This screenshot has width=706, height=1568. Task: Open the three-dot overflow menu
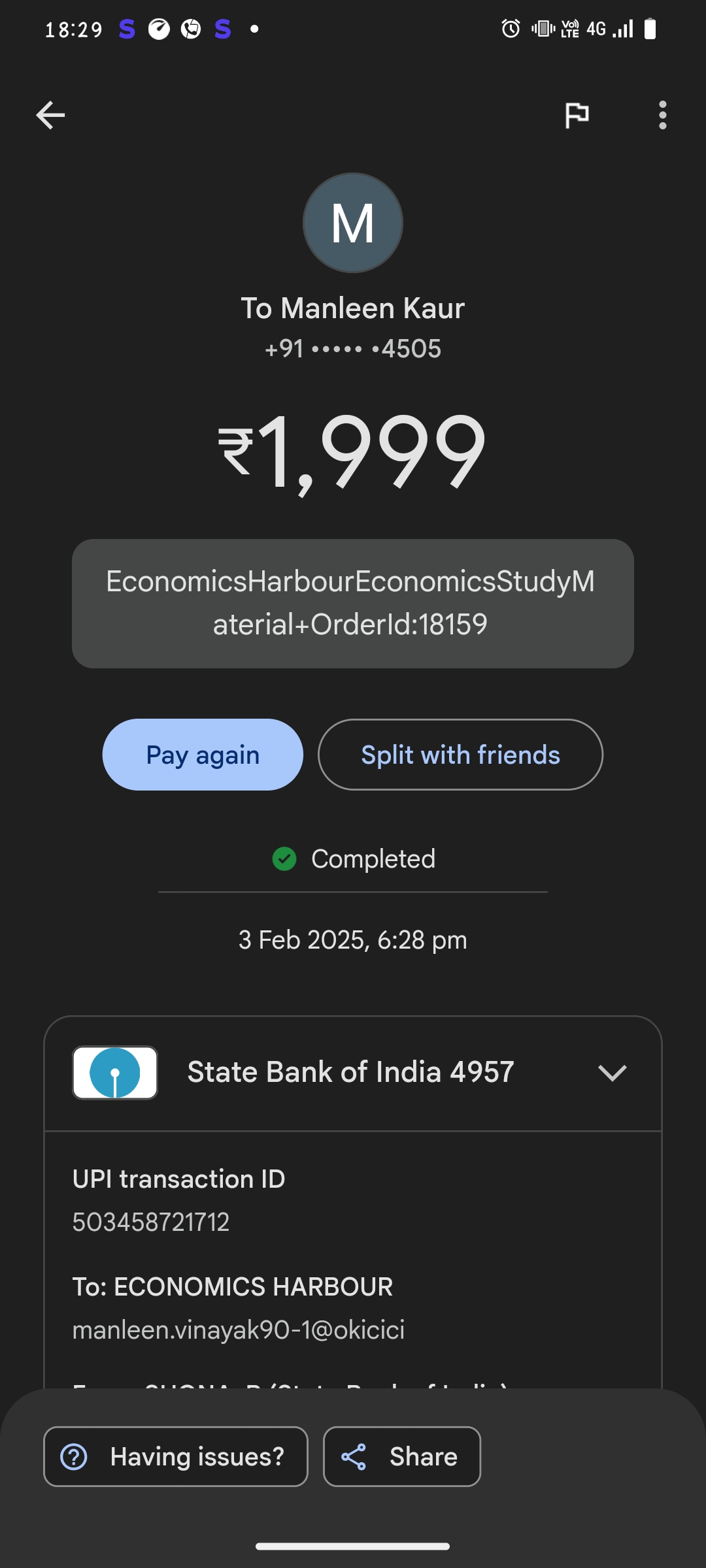(x=662, y=116)
